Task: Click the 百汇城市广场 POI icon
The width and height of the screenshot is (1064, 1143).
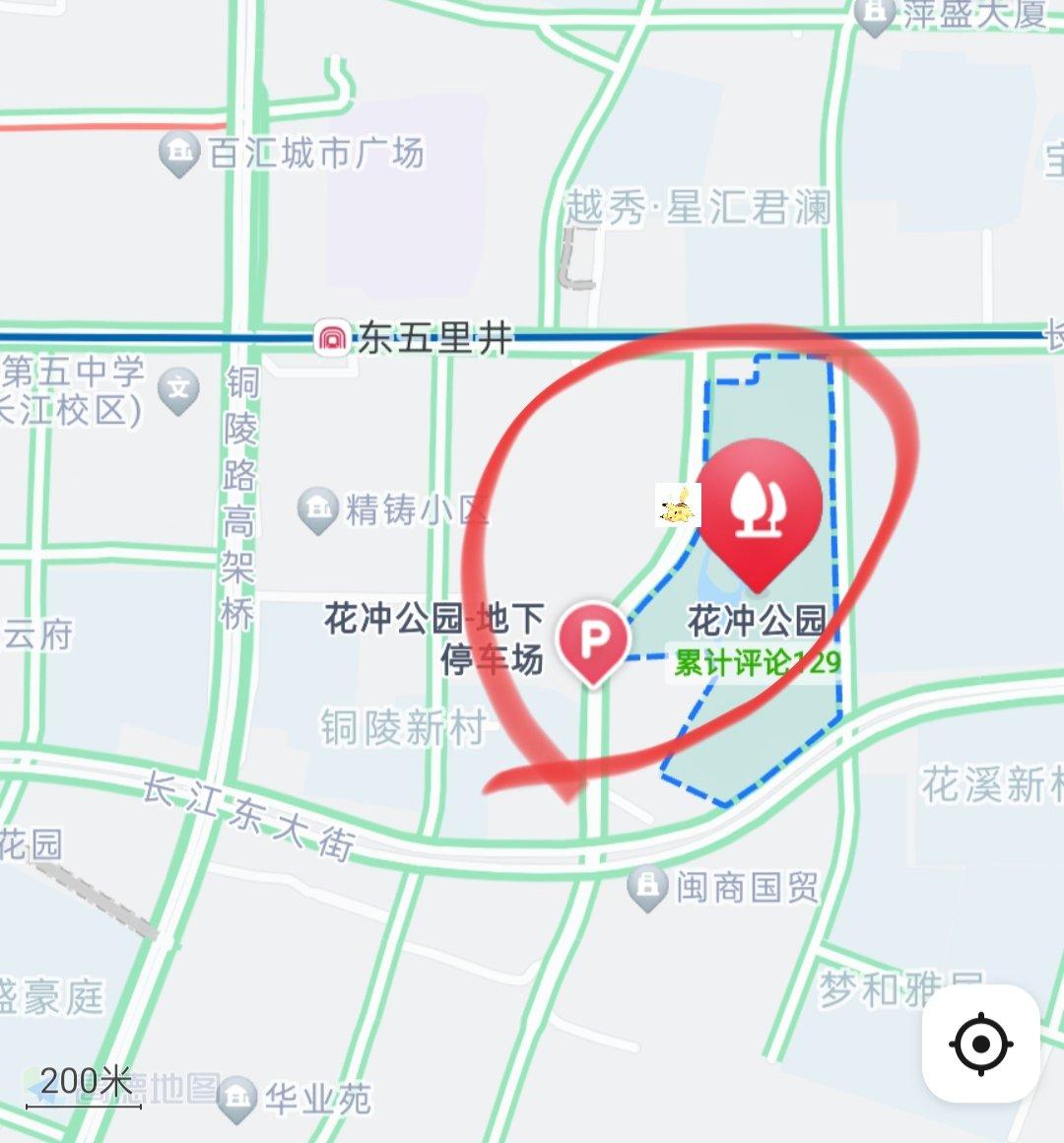Action: (178, 152)
